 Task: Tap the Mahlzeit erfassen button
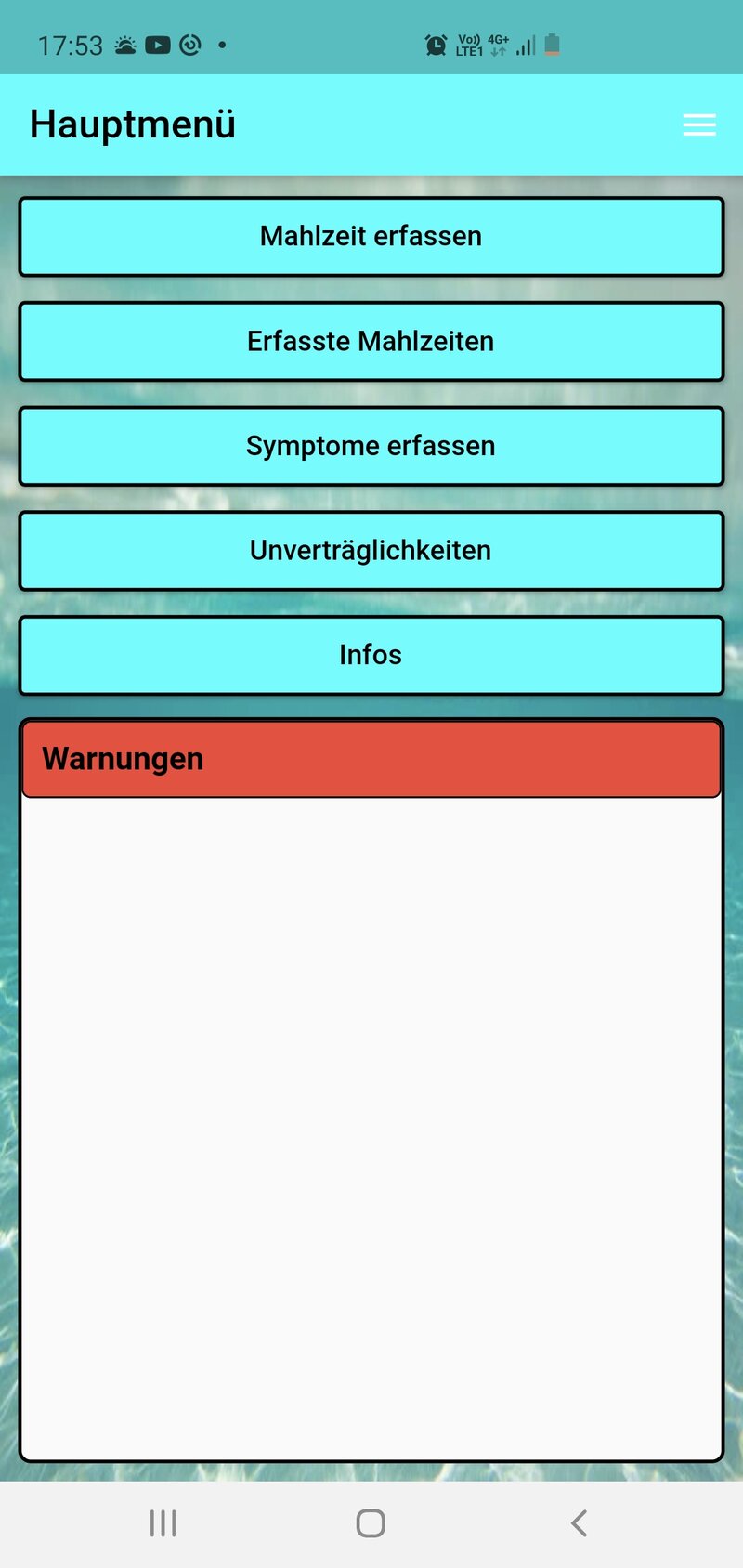pos(371,237)
